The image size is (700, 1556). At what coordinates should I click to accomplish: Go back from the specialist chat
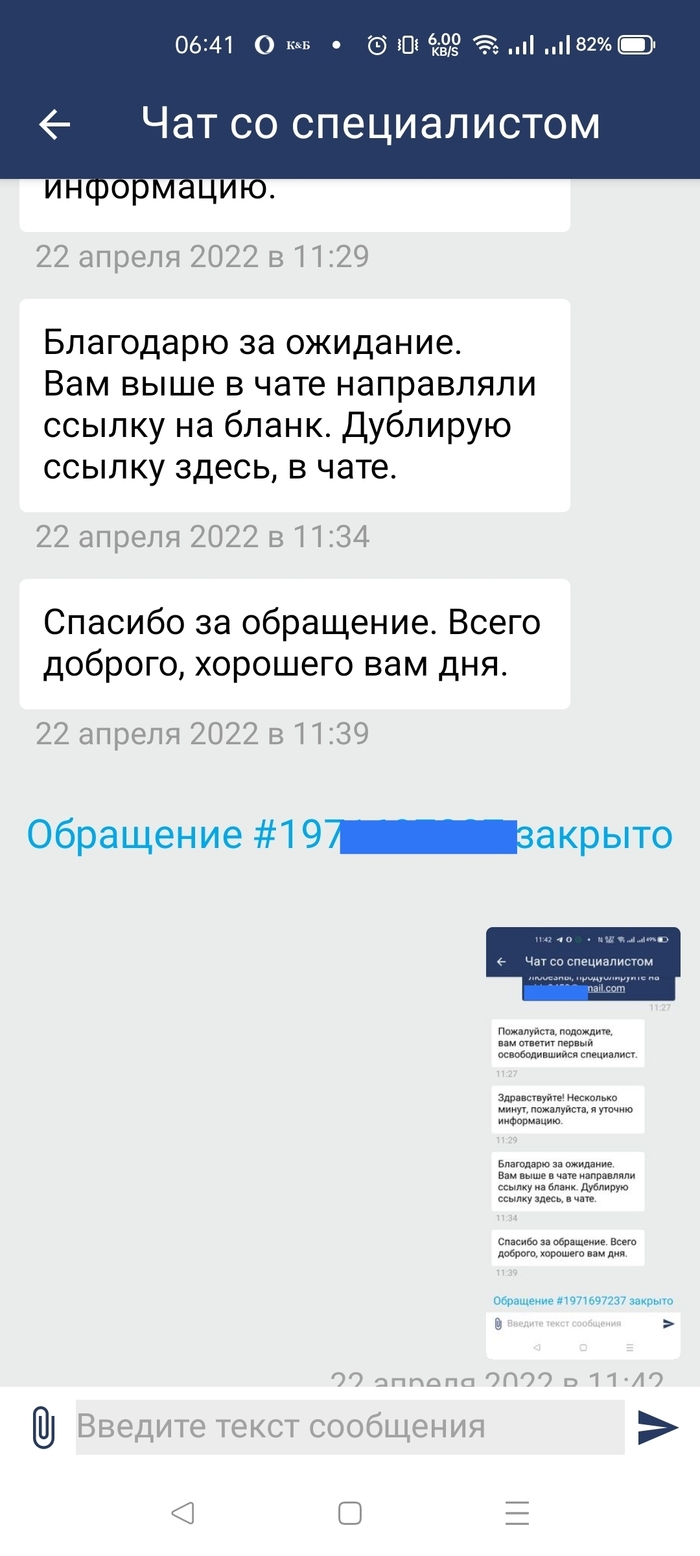pos(54,124)
